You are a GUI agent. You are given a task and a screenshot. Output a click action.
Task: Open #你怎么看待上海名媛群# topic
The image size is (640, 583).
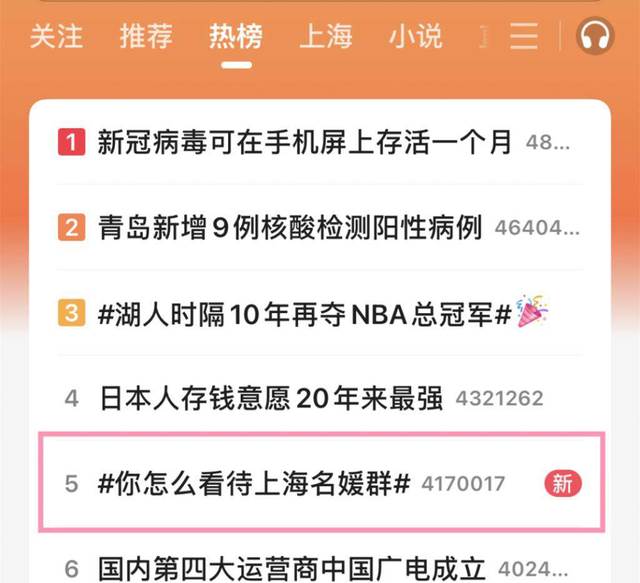coord(255,484)
